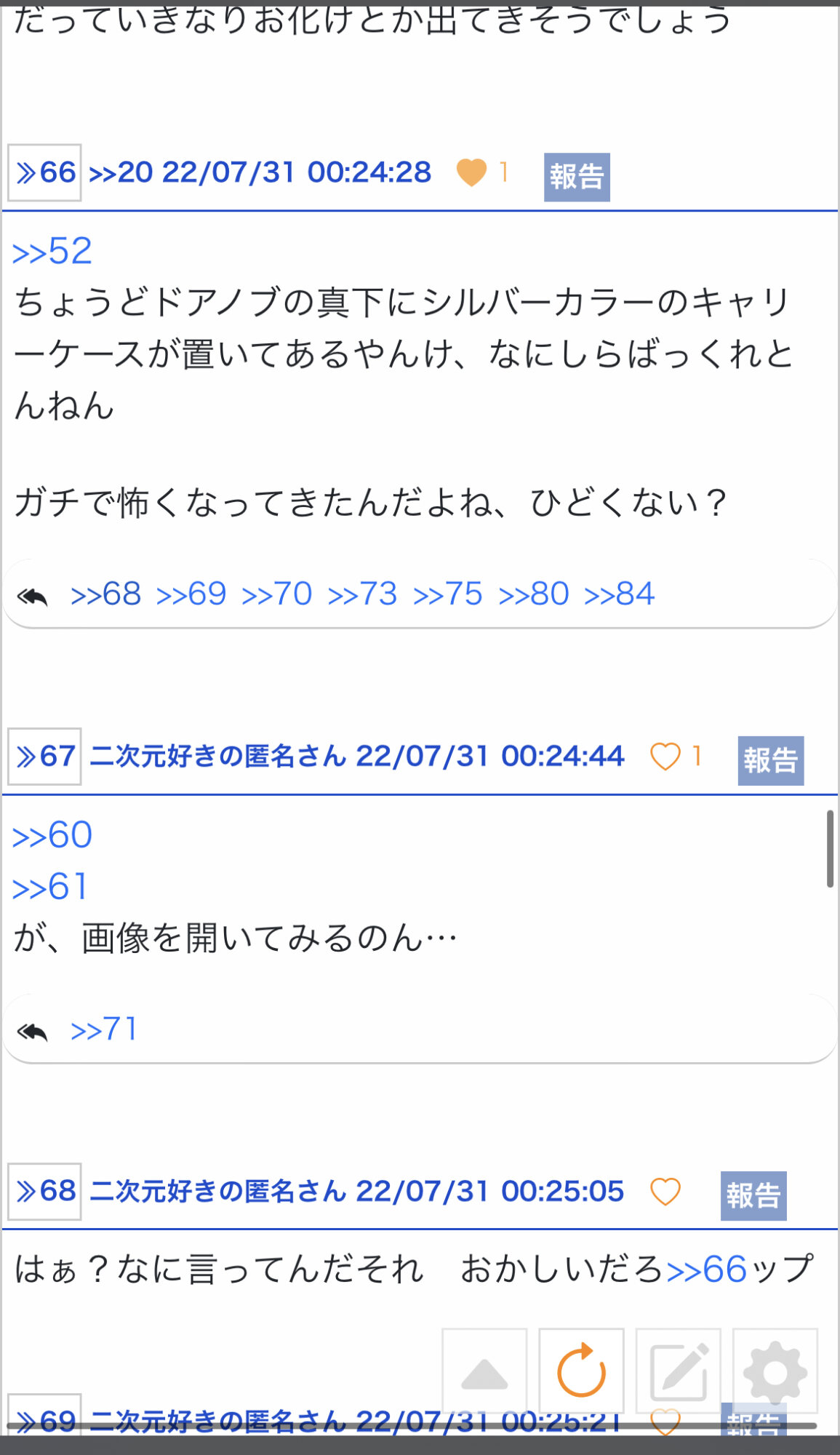Open the >>60 quoted link
Image resolution: width=840 pixels, height=1455 pixels.
[52, 835]
